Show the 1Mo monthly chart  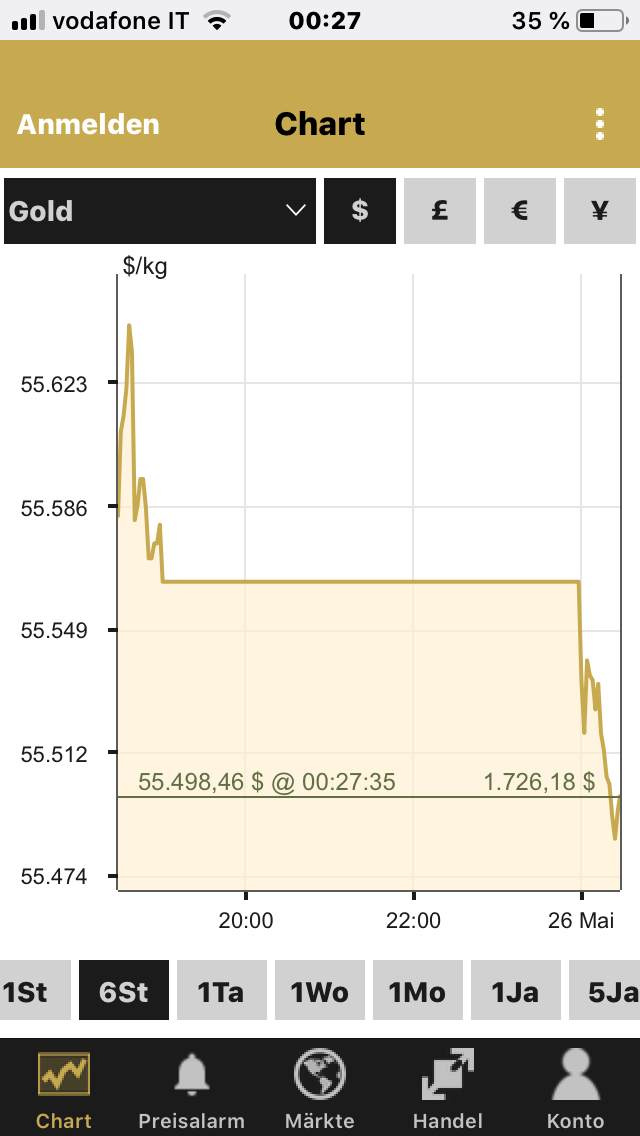417,991
